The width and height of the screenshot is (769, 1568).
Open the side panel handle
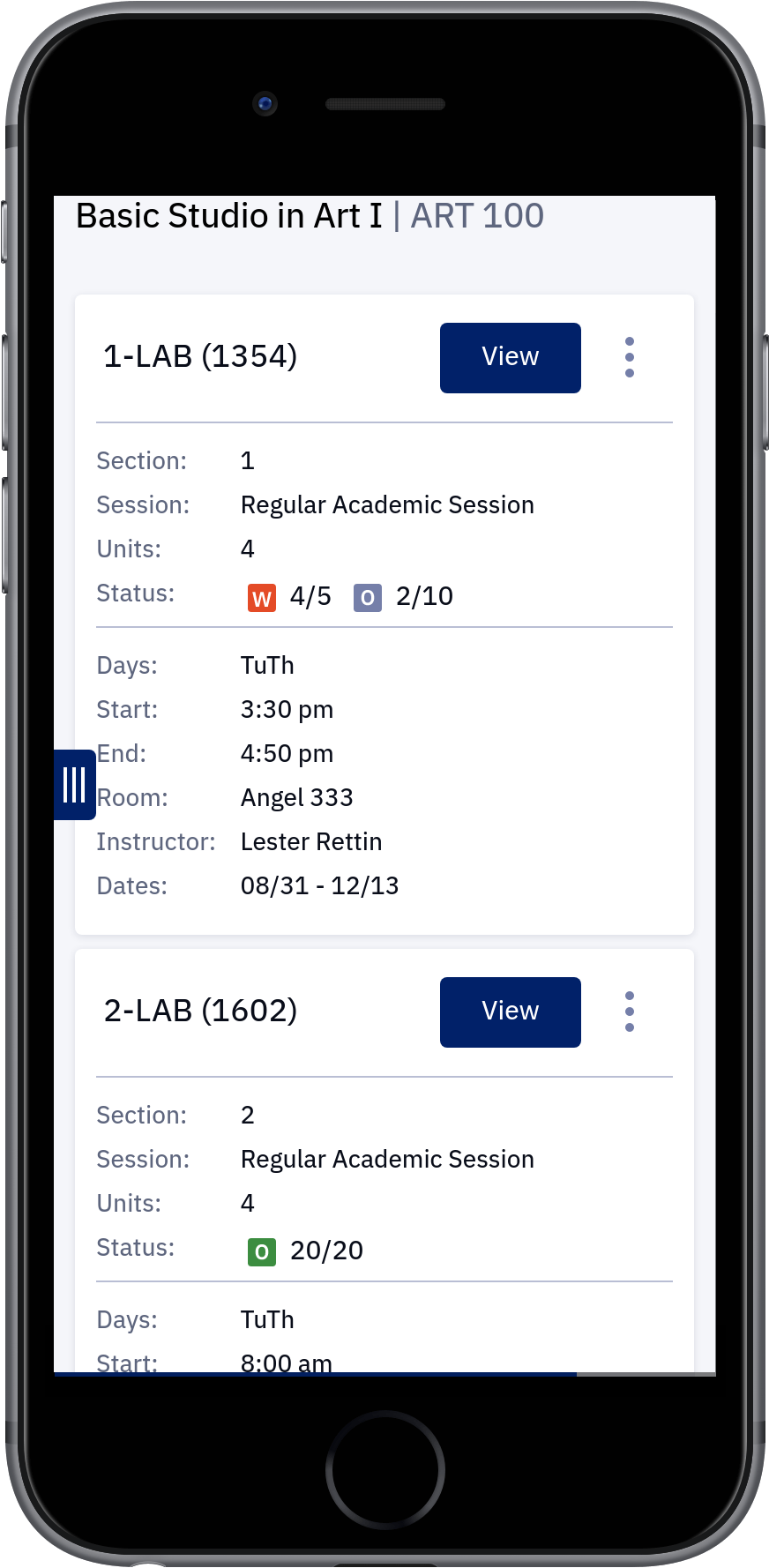75,784
